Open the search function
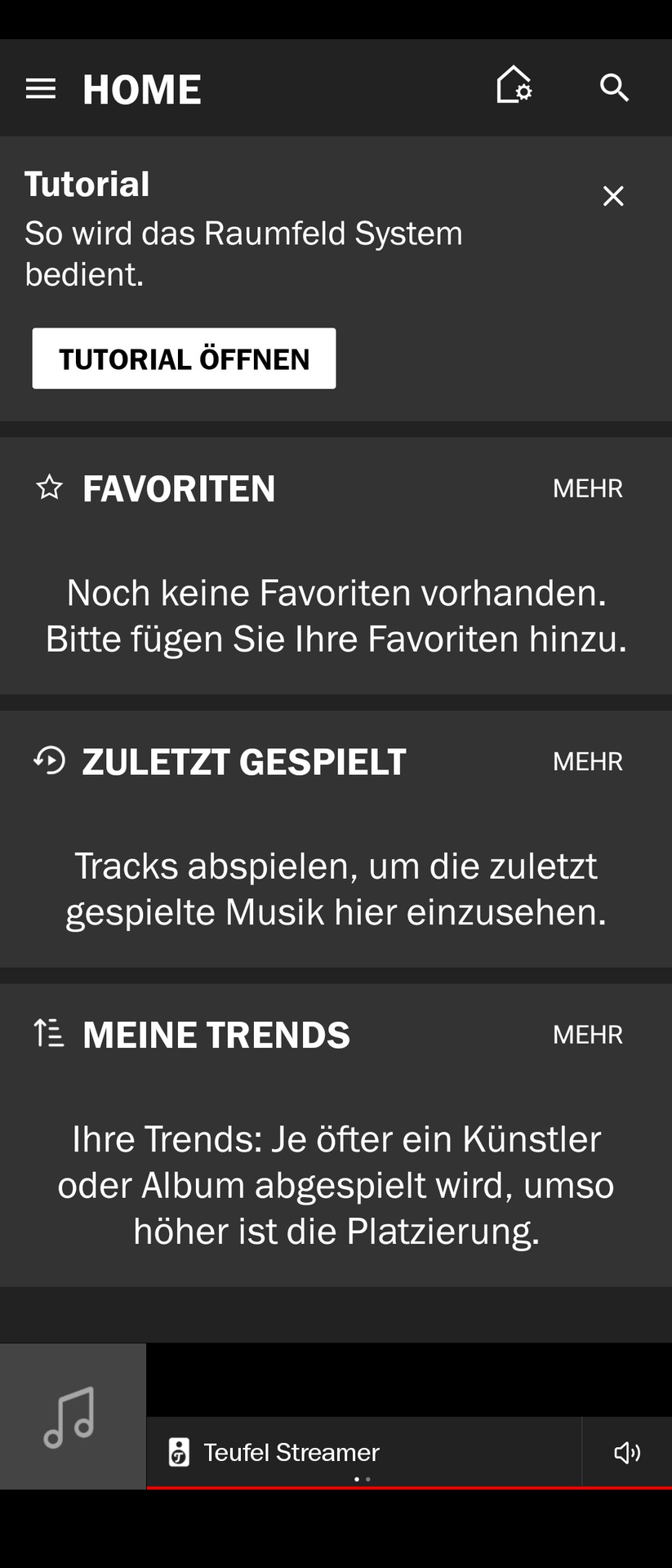Image resolution: width=672 pixels, height=1568 pixels. coord(614,87)
